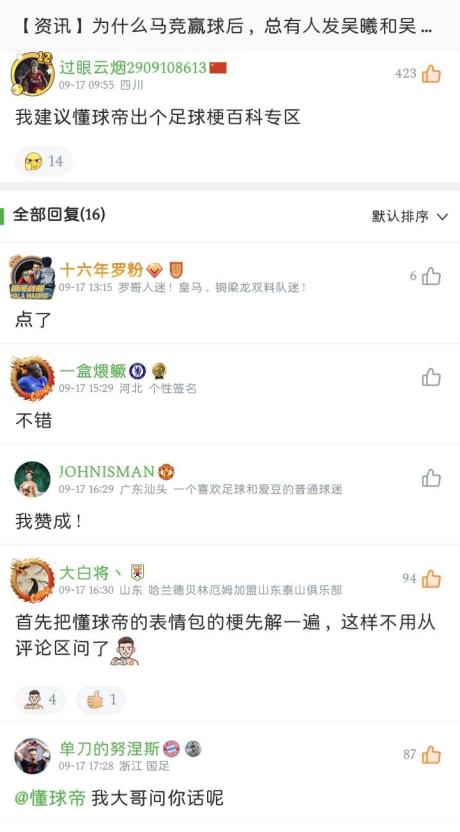View 十六年罗粉's profile avatar

pos(32,278)
